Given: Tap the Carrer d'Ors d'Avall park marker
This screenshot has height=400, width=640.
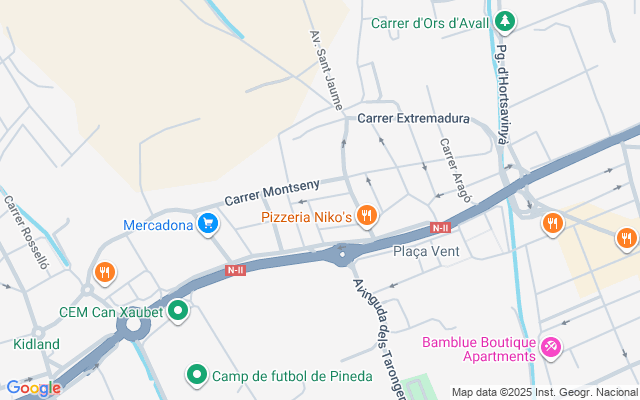Looking at the screenshot, I should tap(506, 20).
